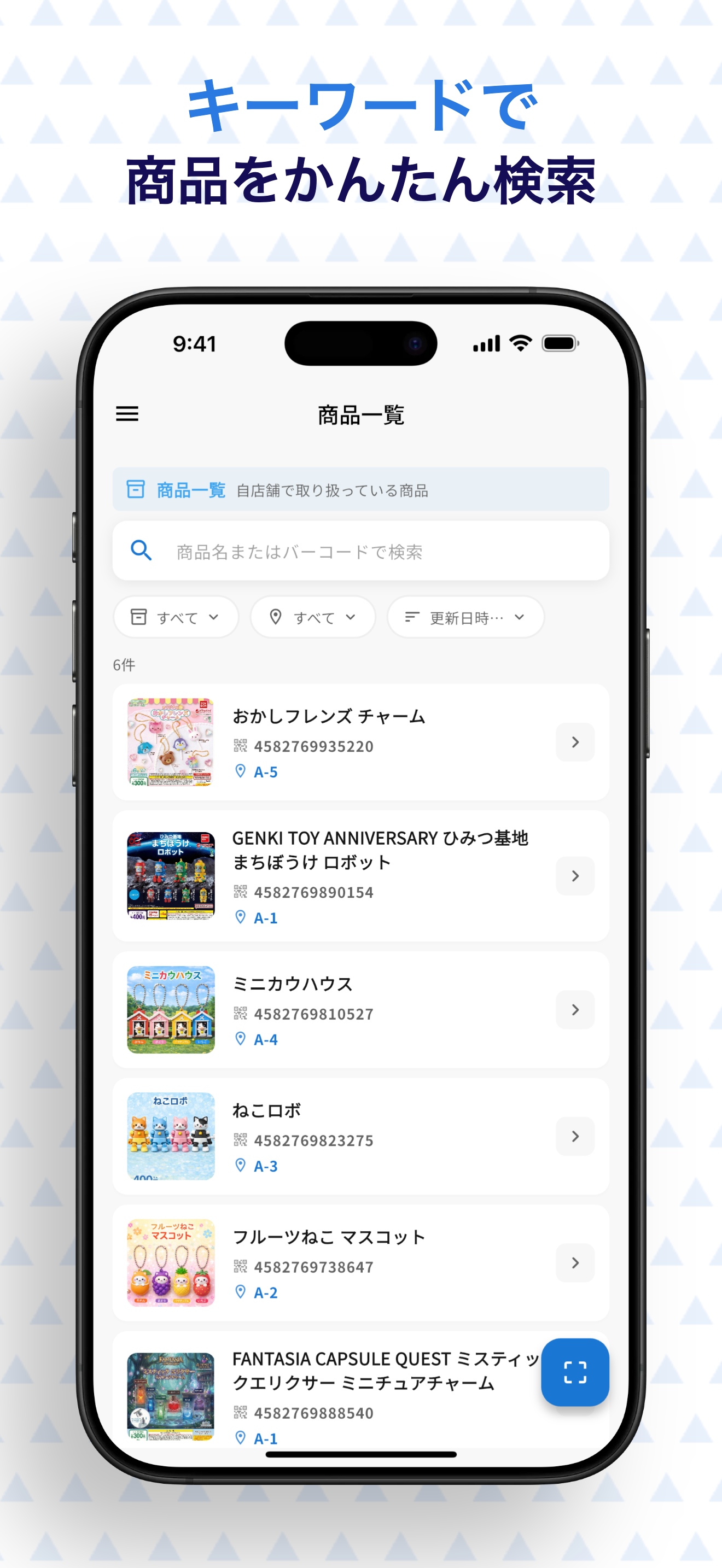
Task: Expand the location すべて filter dropdown
Action: tap(312, 617)
